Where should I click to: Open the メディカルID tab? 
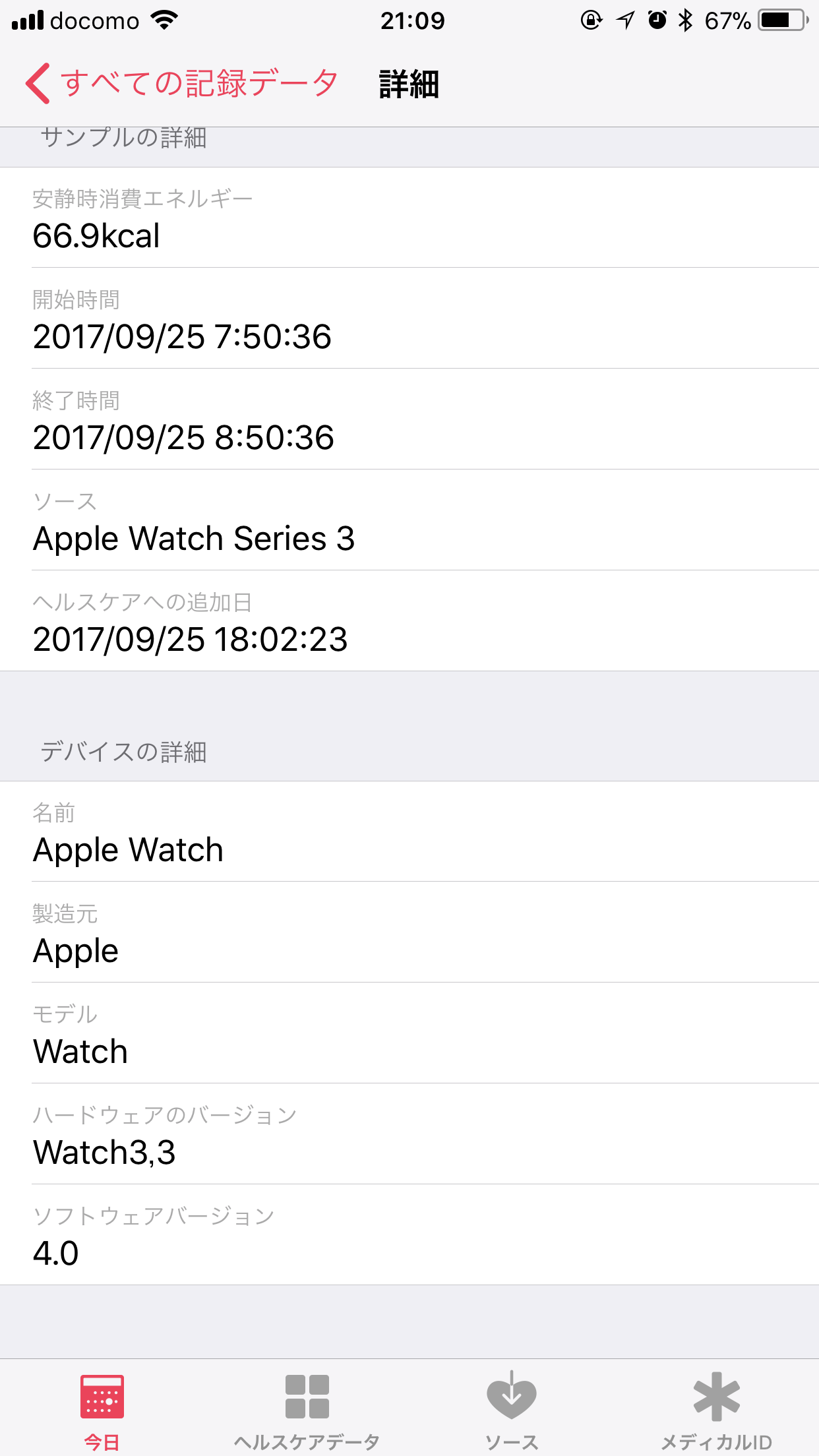point(717,1409)
